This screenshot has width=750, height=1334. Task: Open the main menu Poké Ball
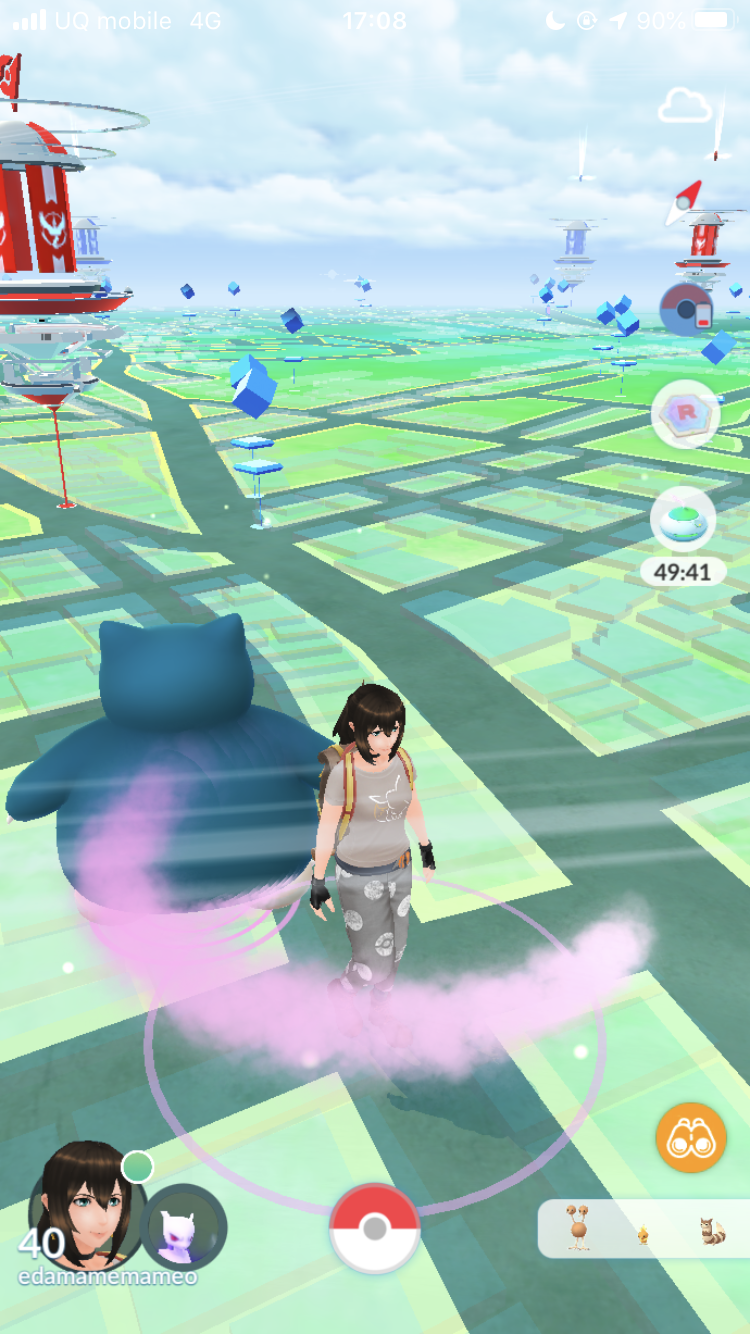coord(374,1228)
